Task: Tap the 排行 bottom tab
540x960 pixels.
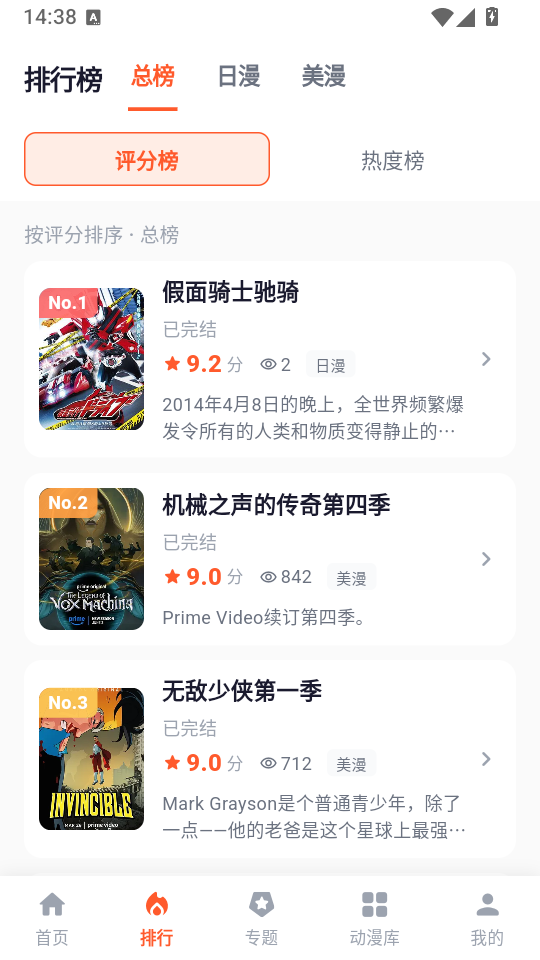Action: tap(157, 918)
